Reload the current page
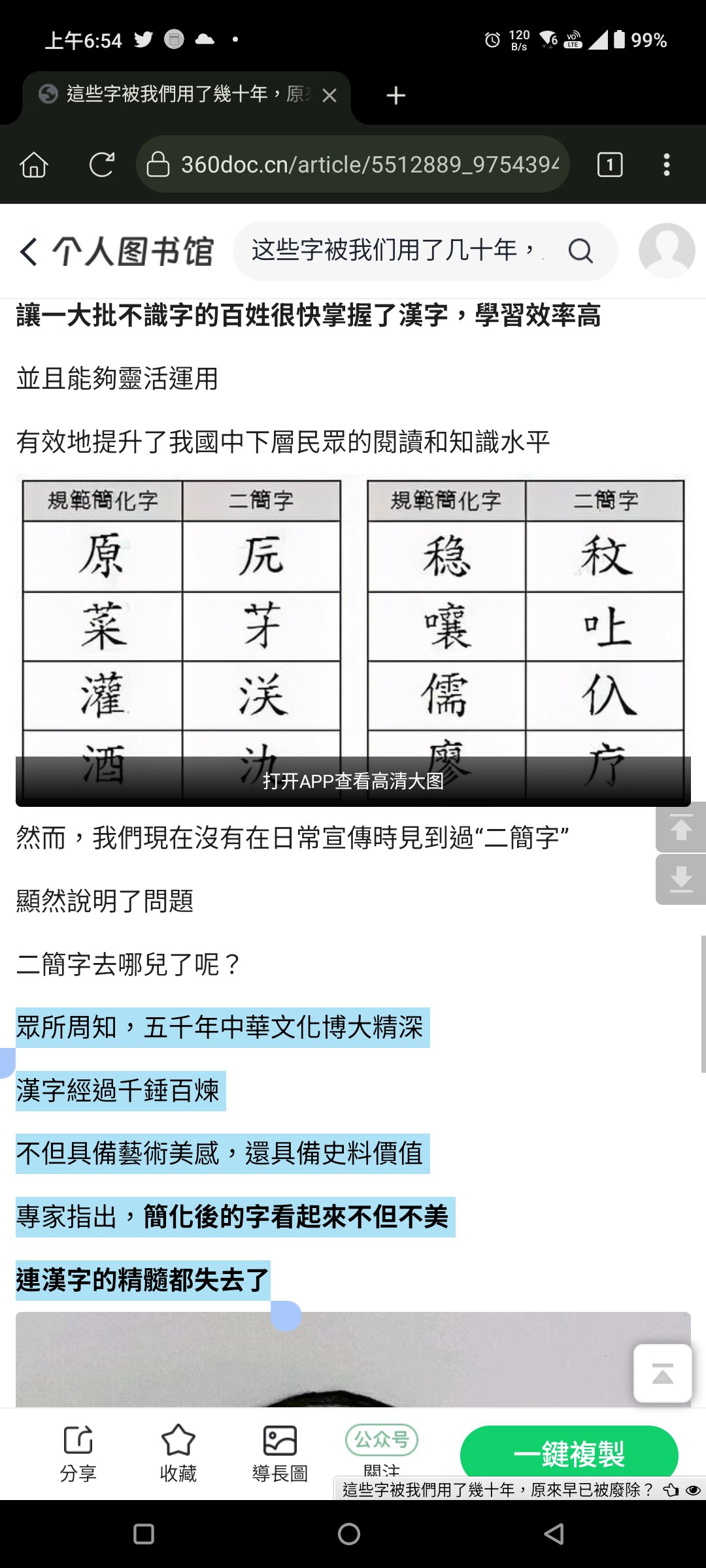 point(101,165)
